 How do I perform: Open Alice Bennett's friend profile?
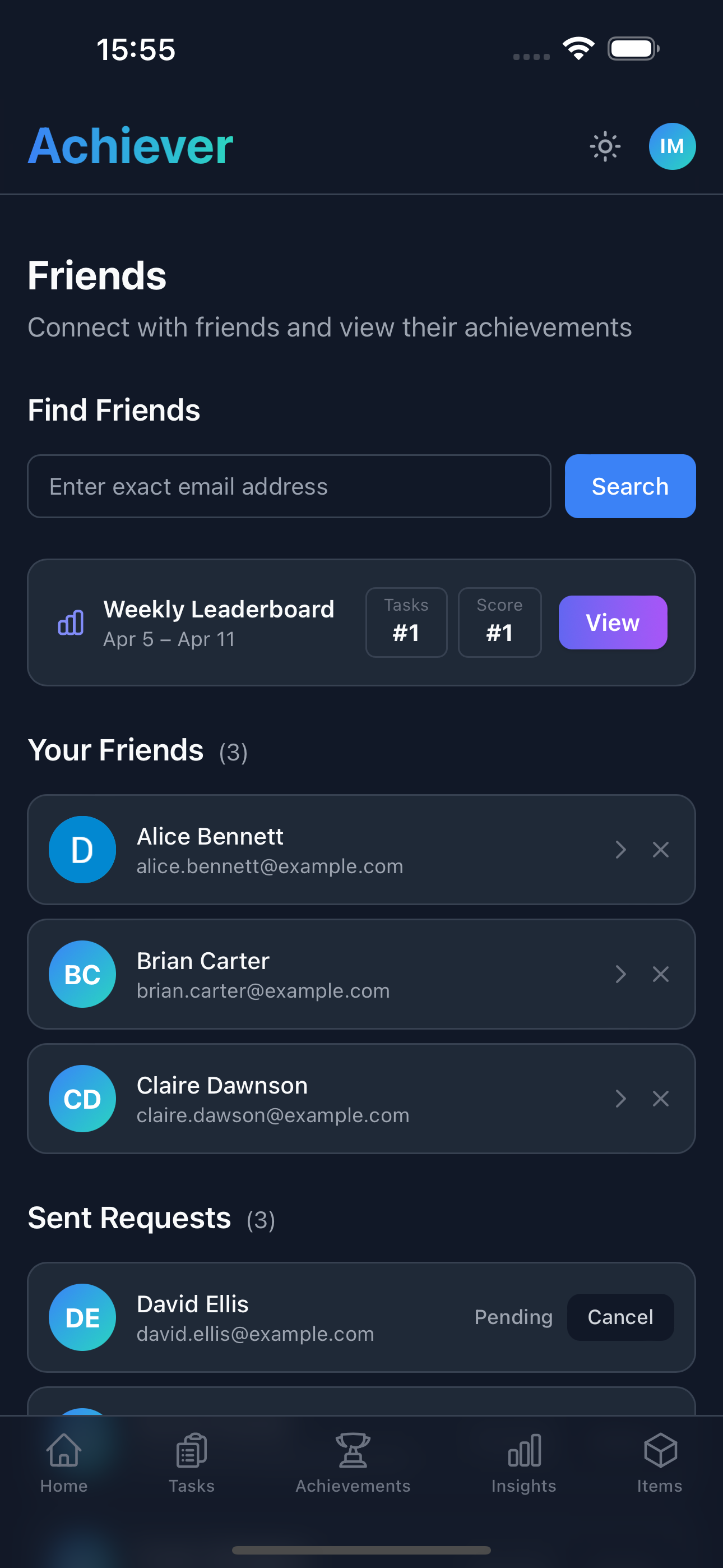pos(620,849)
